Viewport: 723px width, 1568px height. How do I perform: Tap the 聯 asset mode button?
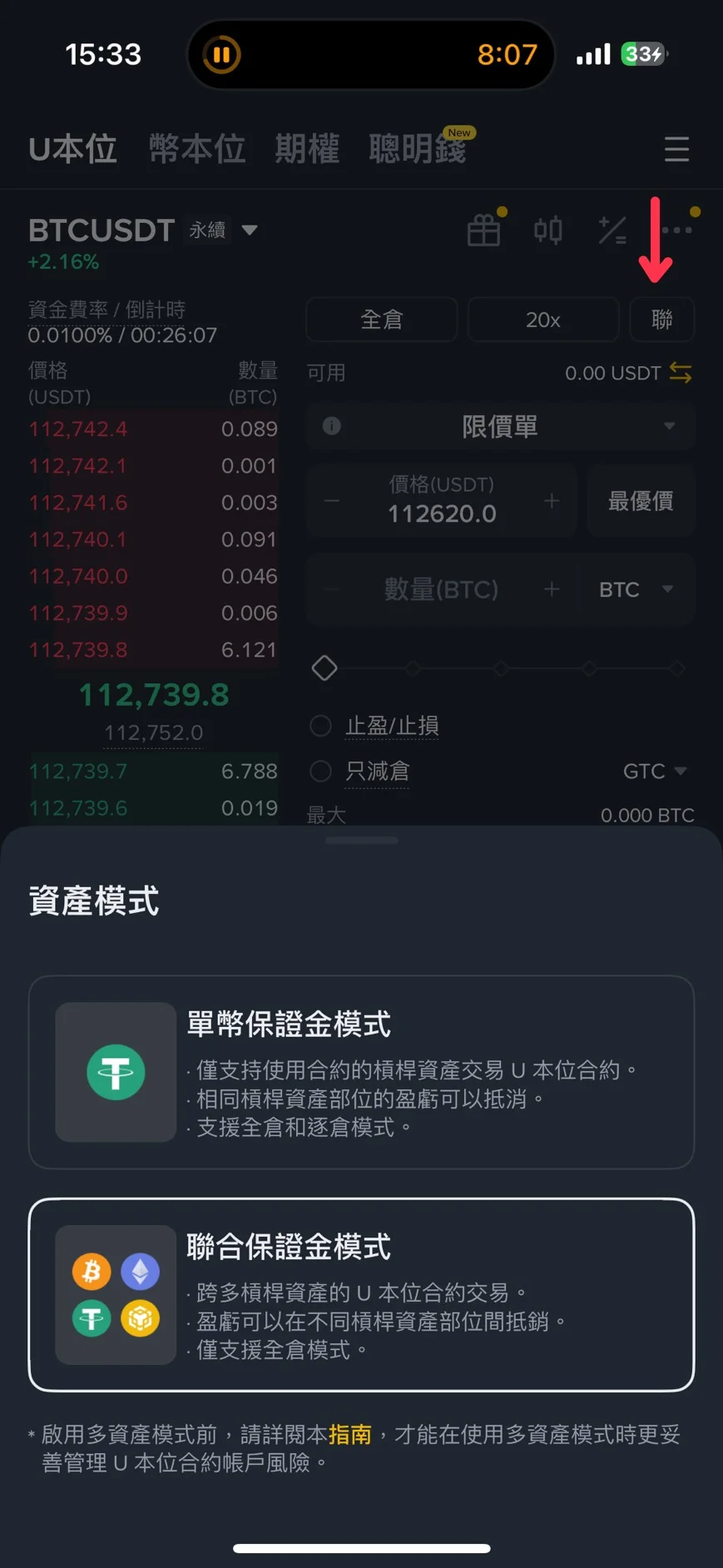(662, 320)
